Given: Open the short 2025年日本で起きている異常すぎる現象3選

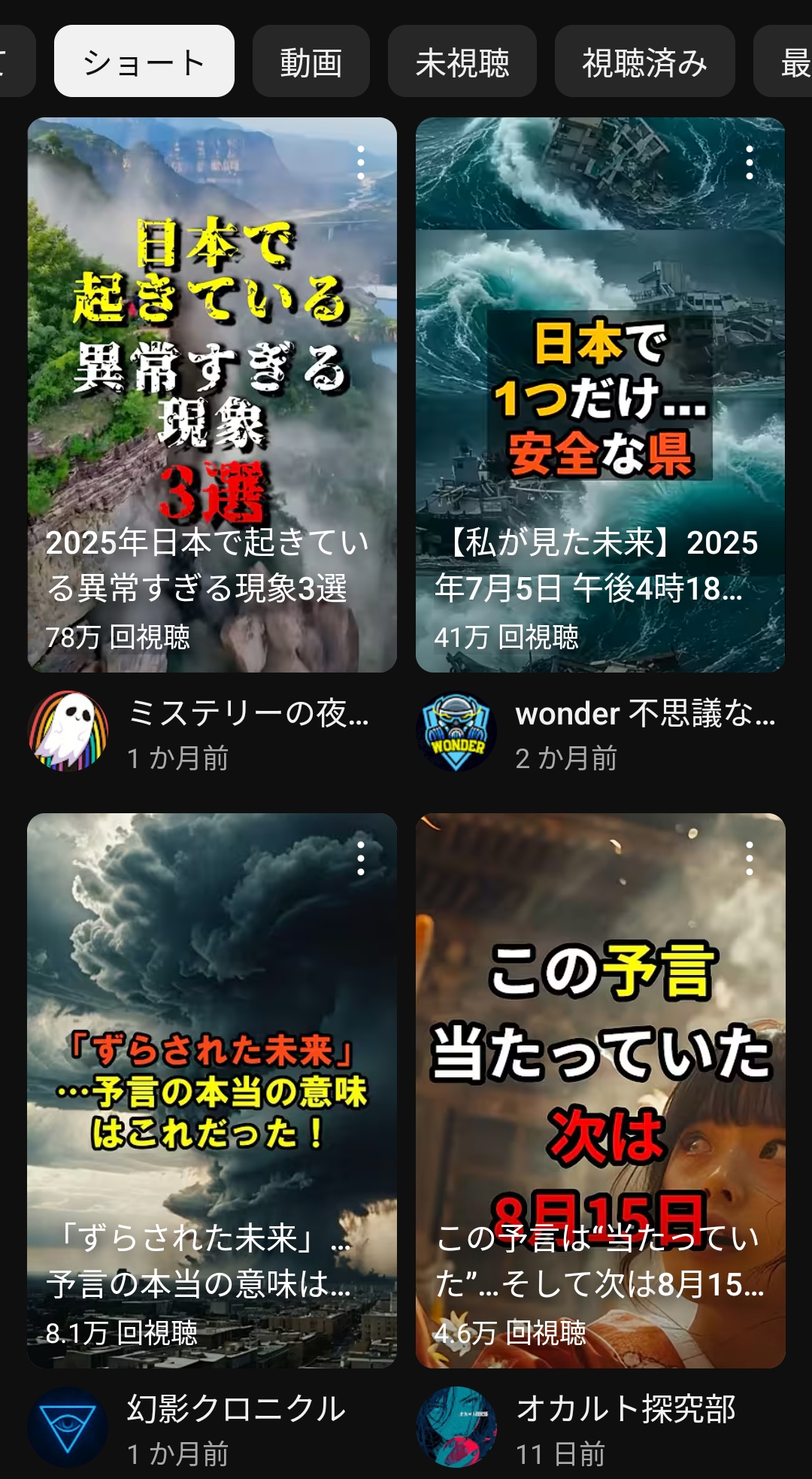Looking at the screenshot, I should pyautogui.click(x=212, y=395).
